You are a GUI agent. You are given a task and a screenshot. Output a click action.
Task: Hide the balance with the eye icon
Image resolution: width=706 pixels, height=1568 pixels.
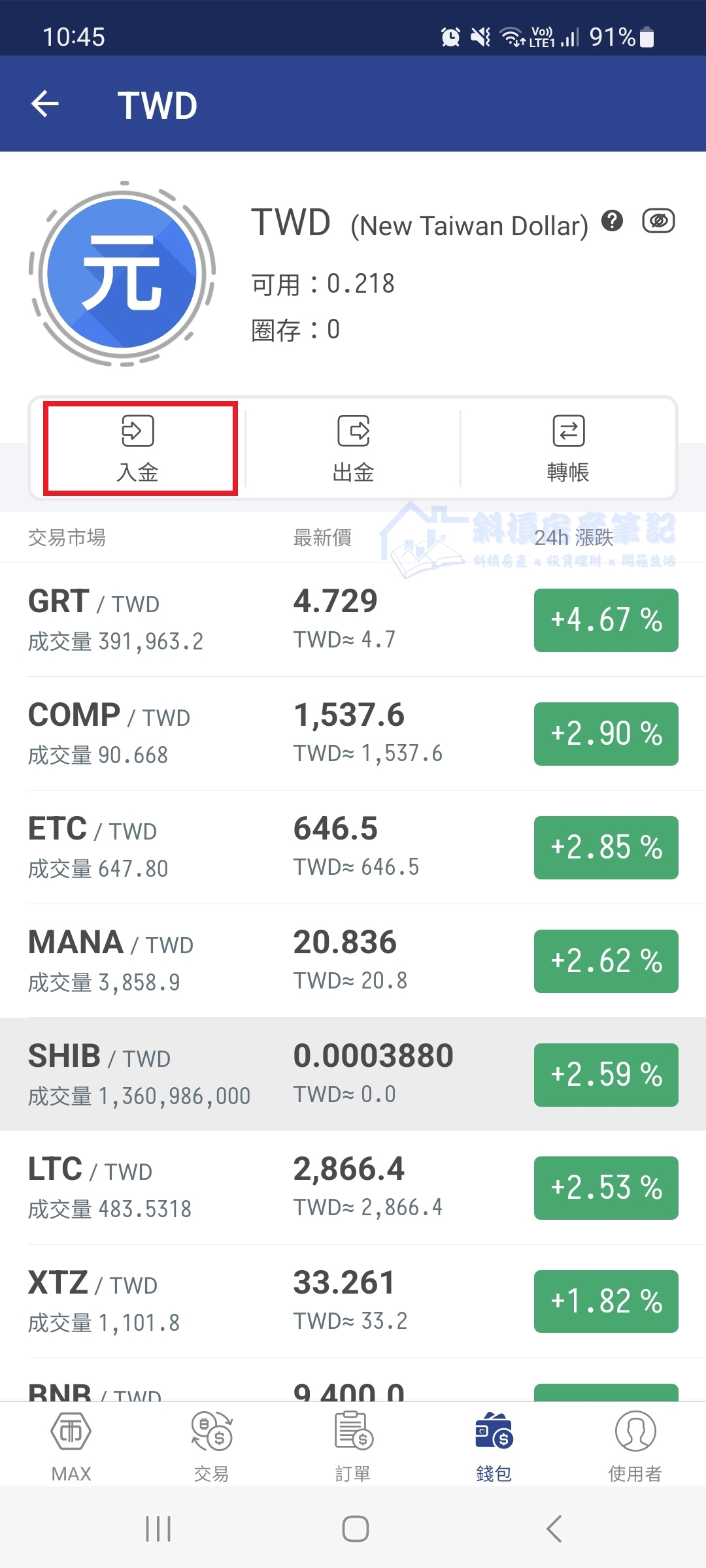(x=658, y=221)
